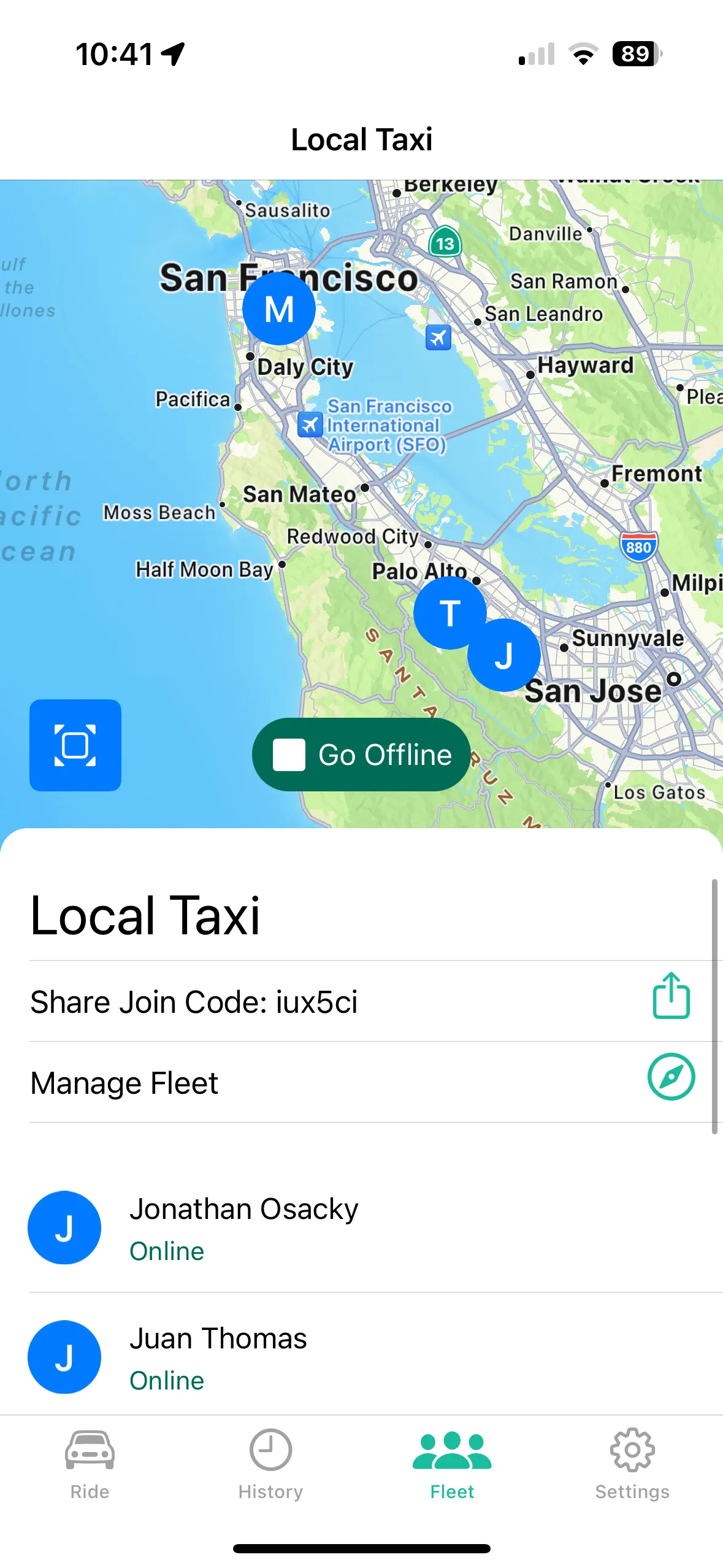
Task: Check the battery indicator showing 89
Action: click(x=635, y=54)
